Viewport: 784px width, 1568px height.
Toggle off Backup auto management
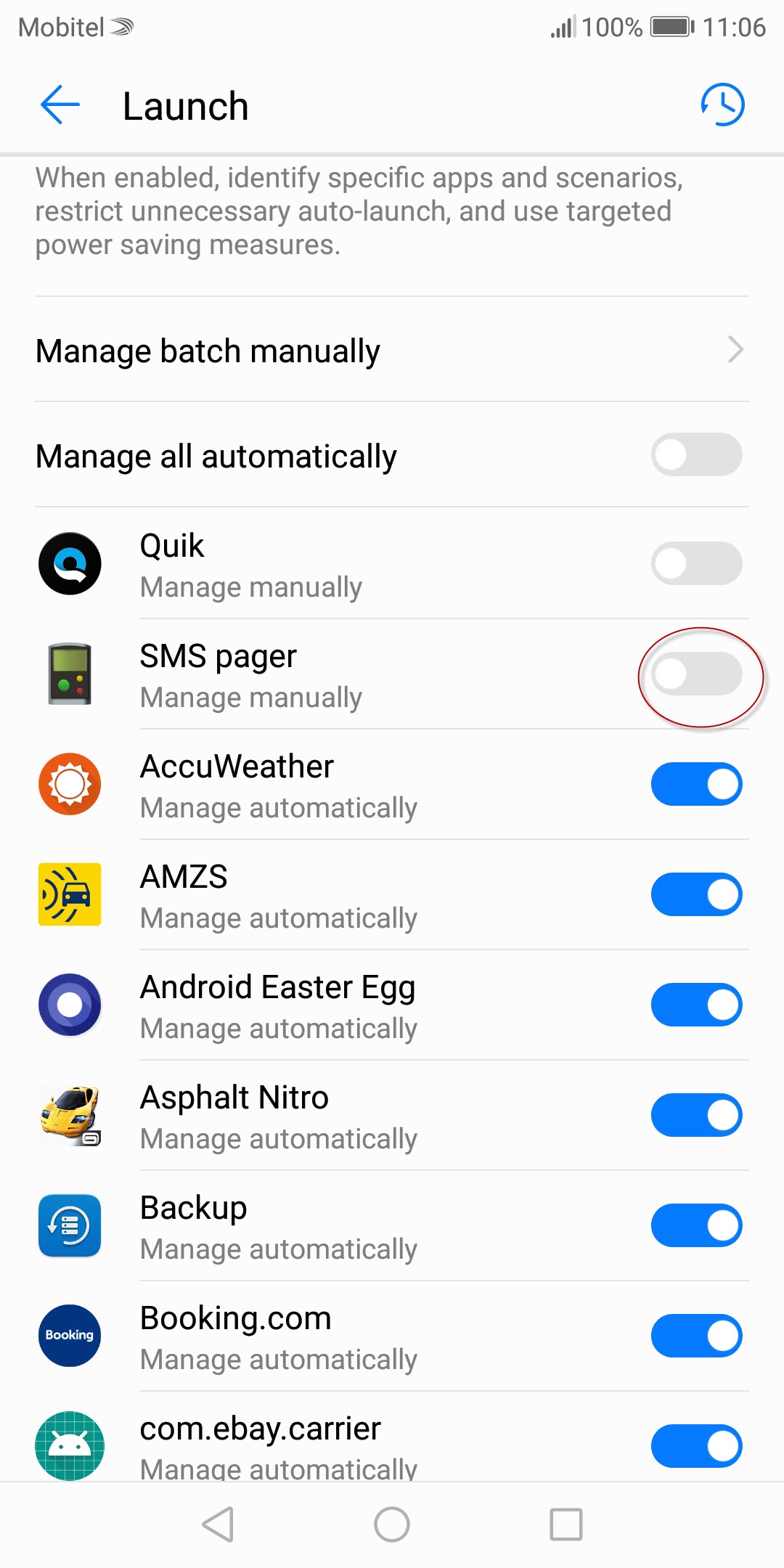[x=697, y=1225]
